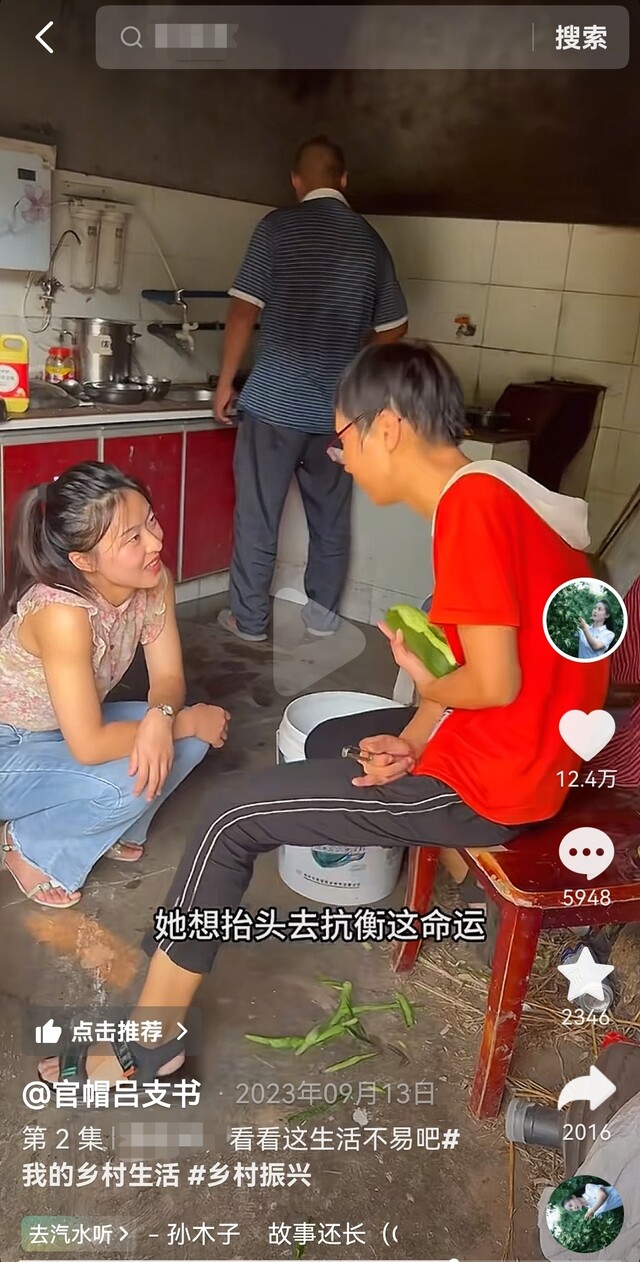Open the @官帽吕支书 profile name
The width and height of the screenshot is (640, 1262).
[112, 1093]
